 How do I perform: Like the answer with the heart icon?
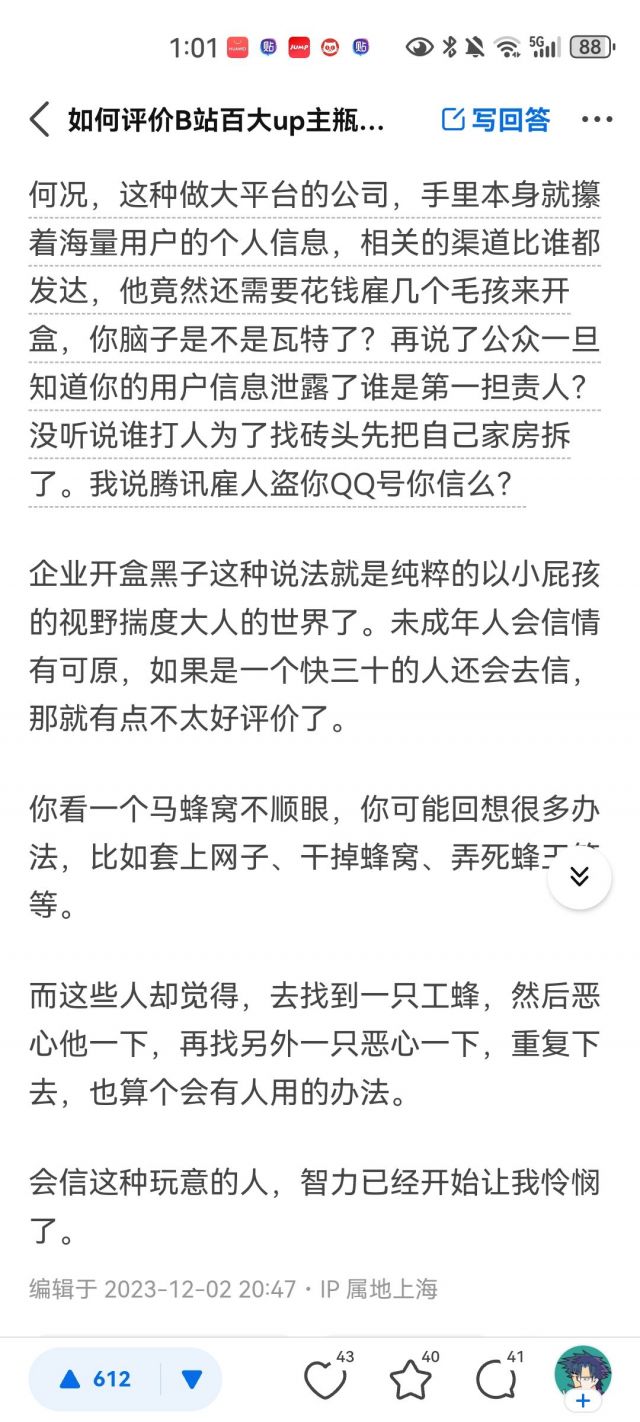pos(325,1381)
